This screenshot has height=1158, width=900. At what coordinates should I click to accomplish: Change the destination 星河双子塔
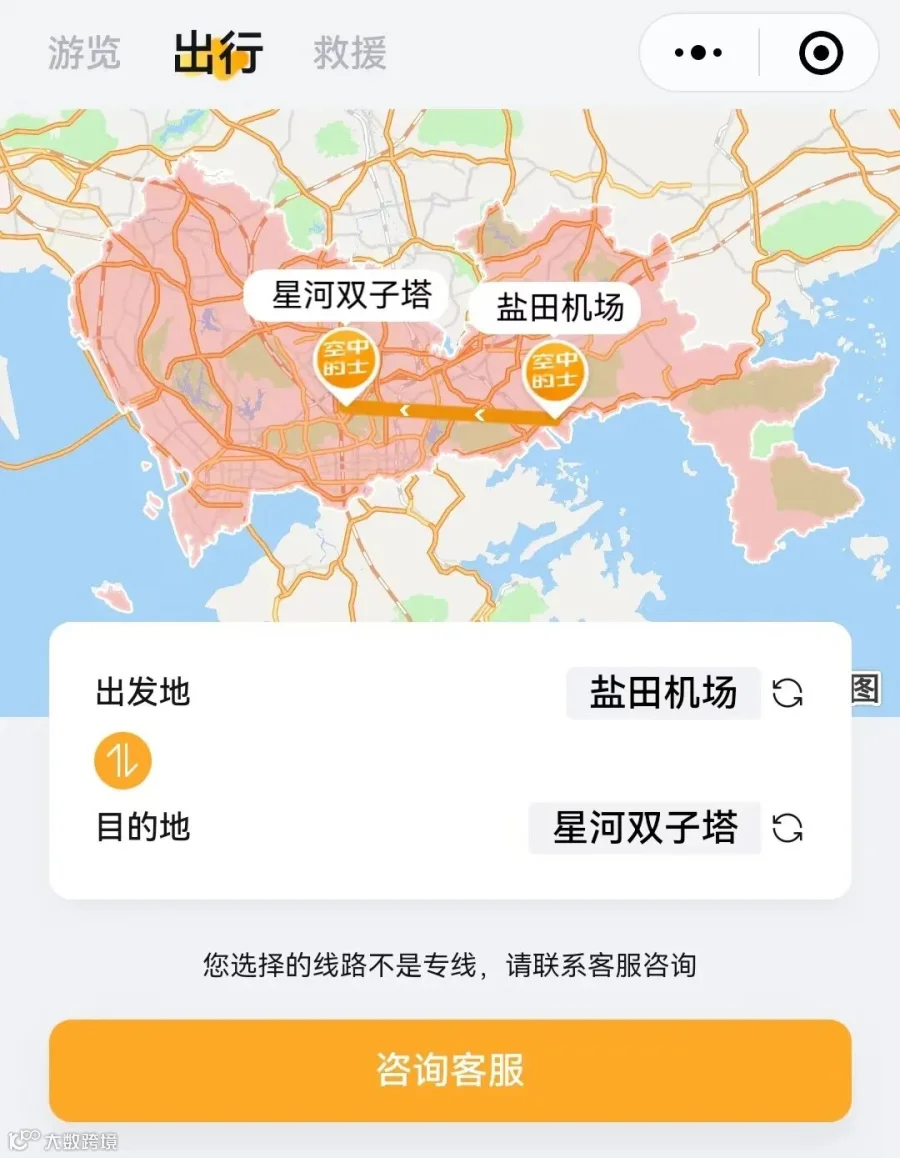[645, 827]
